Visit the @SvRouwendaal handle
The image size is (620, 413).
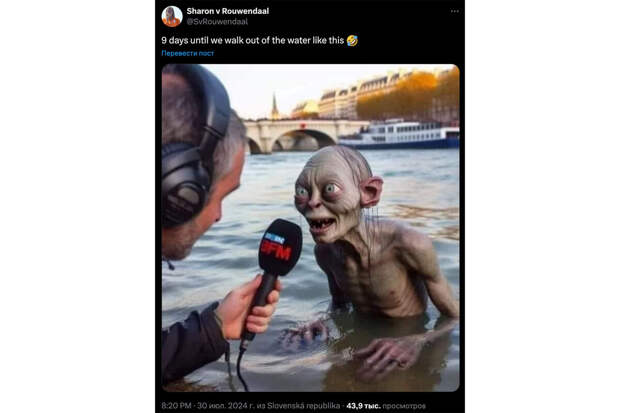tap(217, 21)
